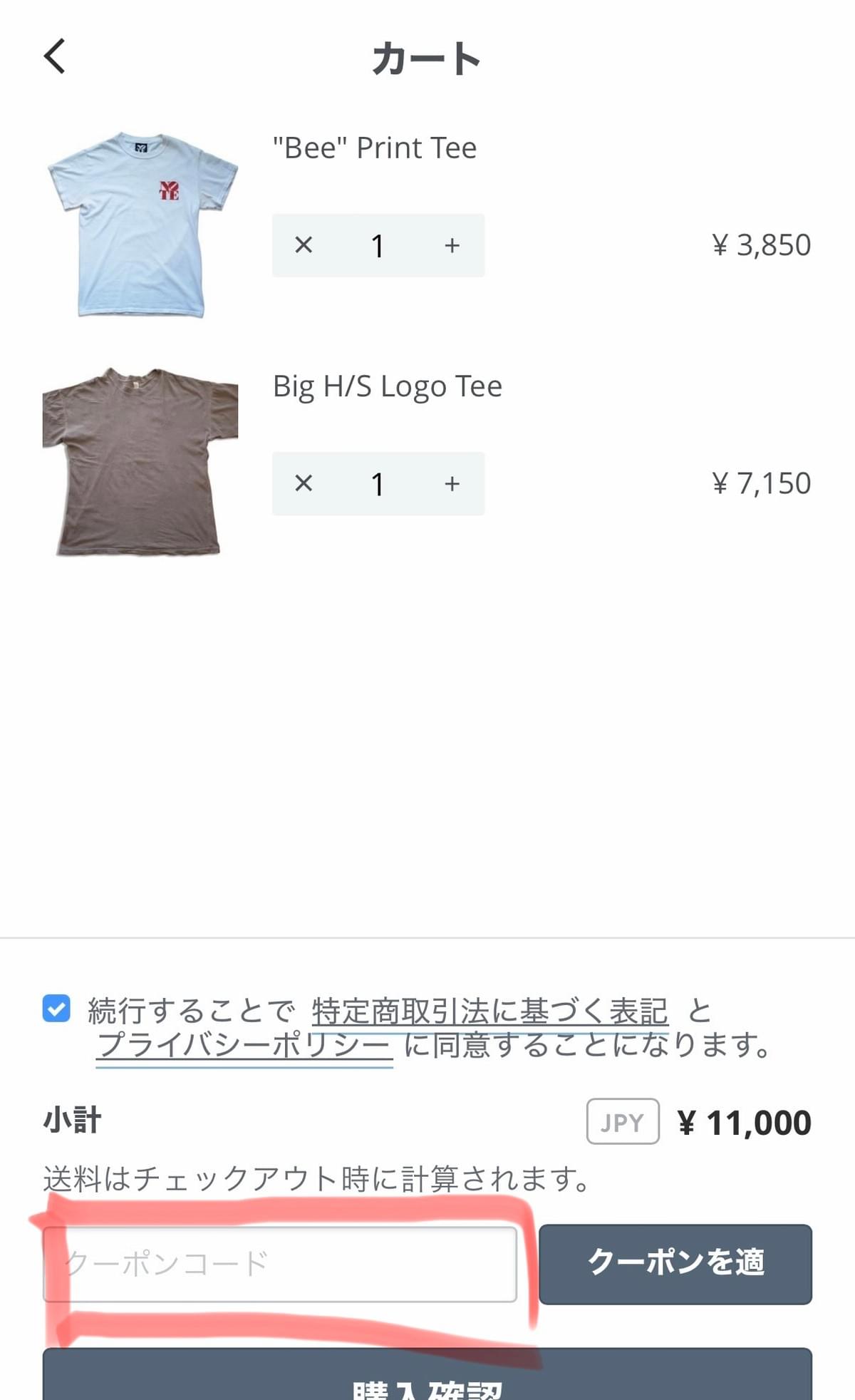Open the Big H/S Logo Tee product image

[x=140, y=461]
